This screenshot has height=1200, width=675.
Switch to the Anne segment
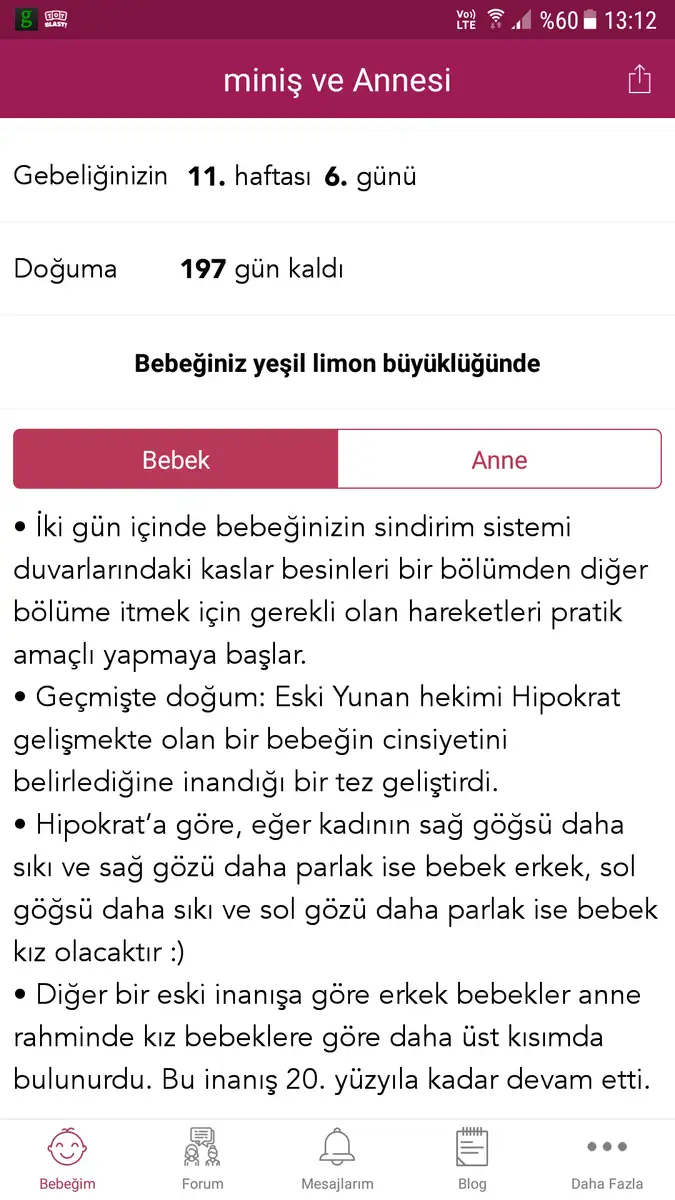click(499, 459)
